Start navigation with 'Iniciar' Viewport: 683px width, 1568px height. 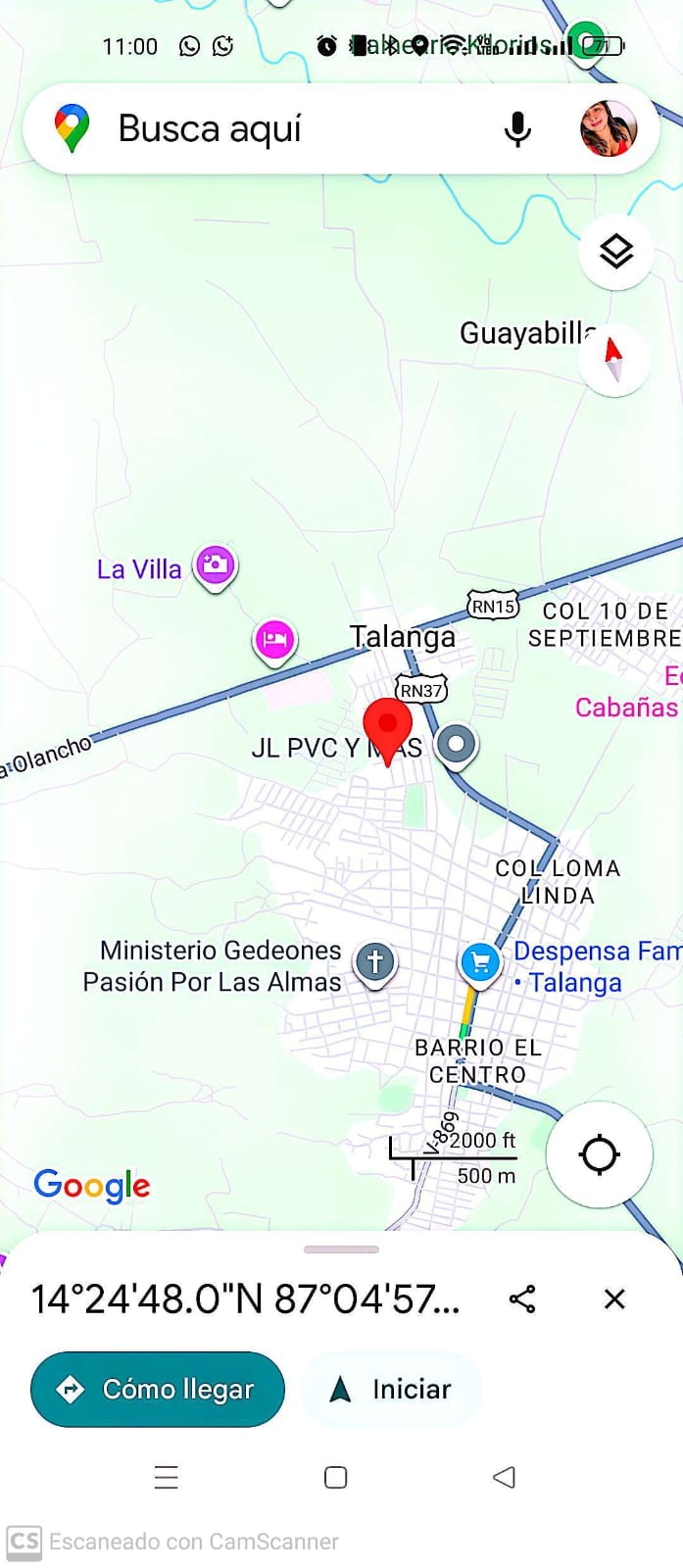point(392,1389)
